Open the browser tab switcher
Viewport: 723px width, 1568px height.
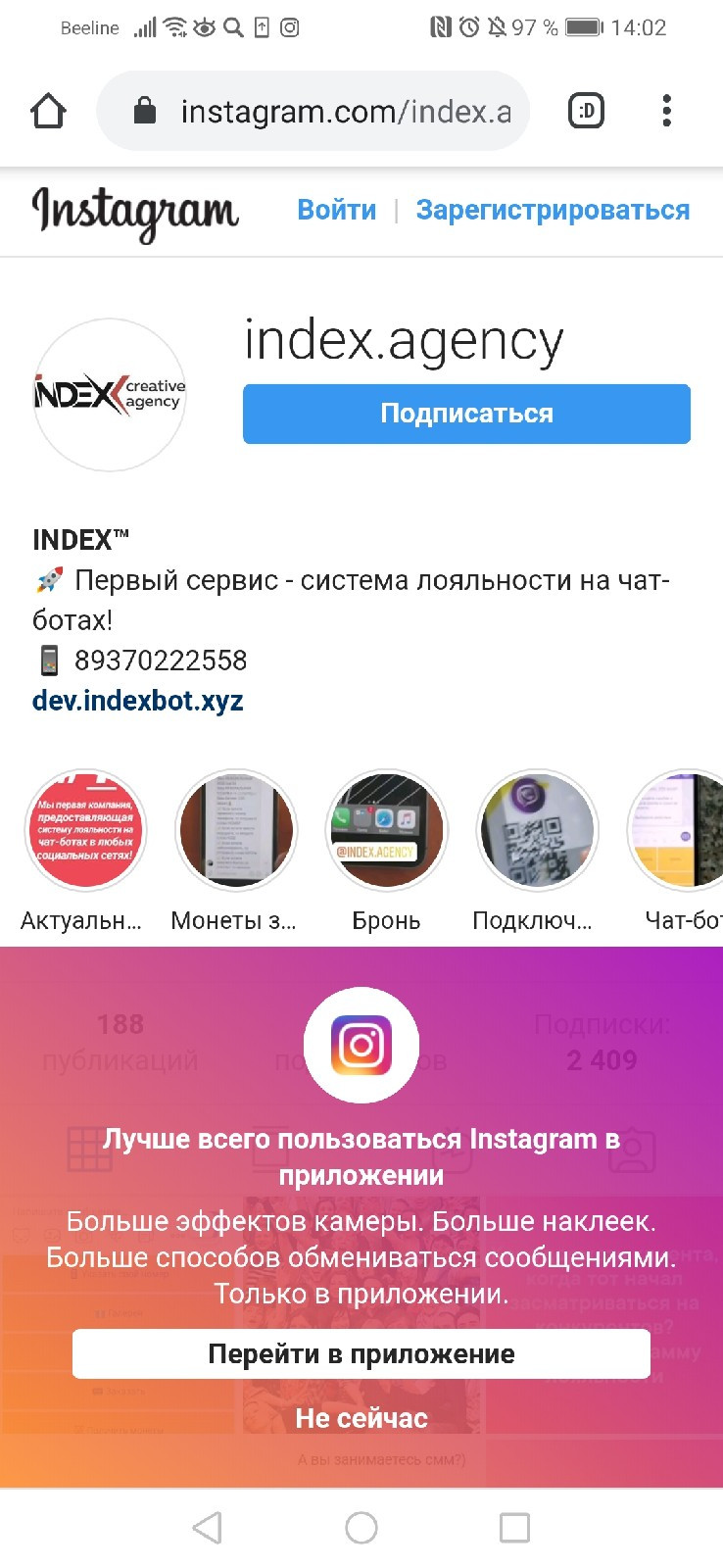click(586, 111)
